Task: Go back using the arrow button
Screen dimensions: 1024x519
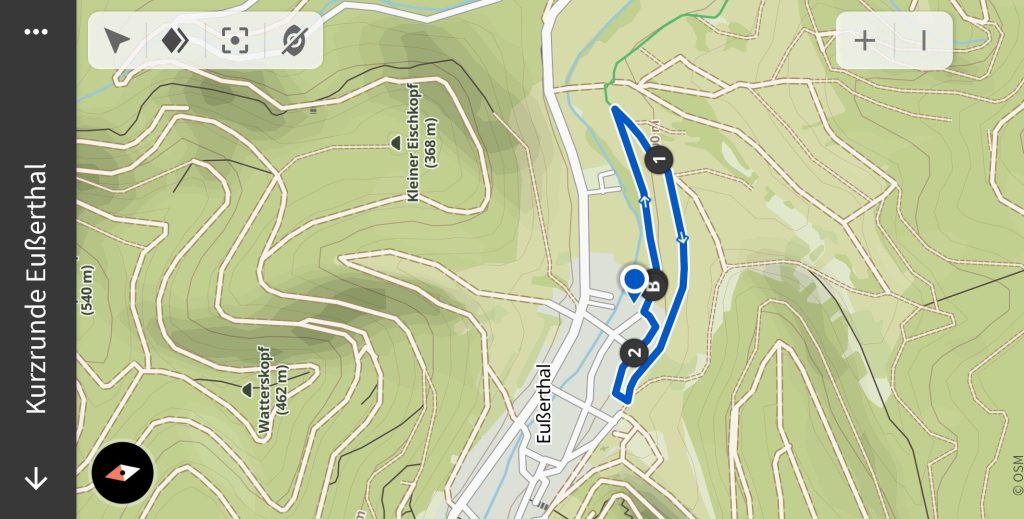Action: point(36,479)
